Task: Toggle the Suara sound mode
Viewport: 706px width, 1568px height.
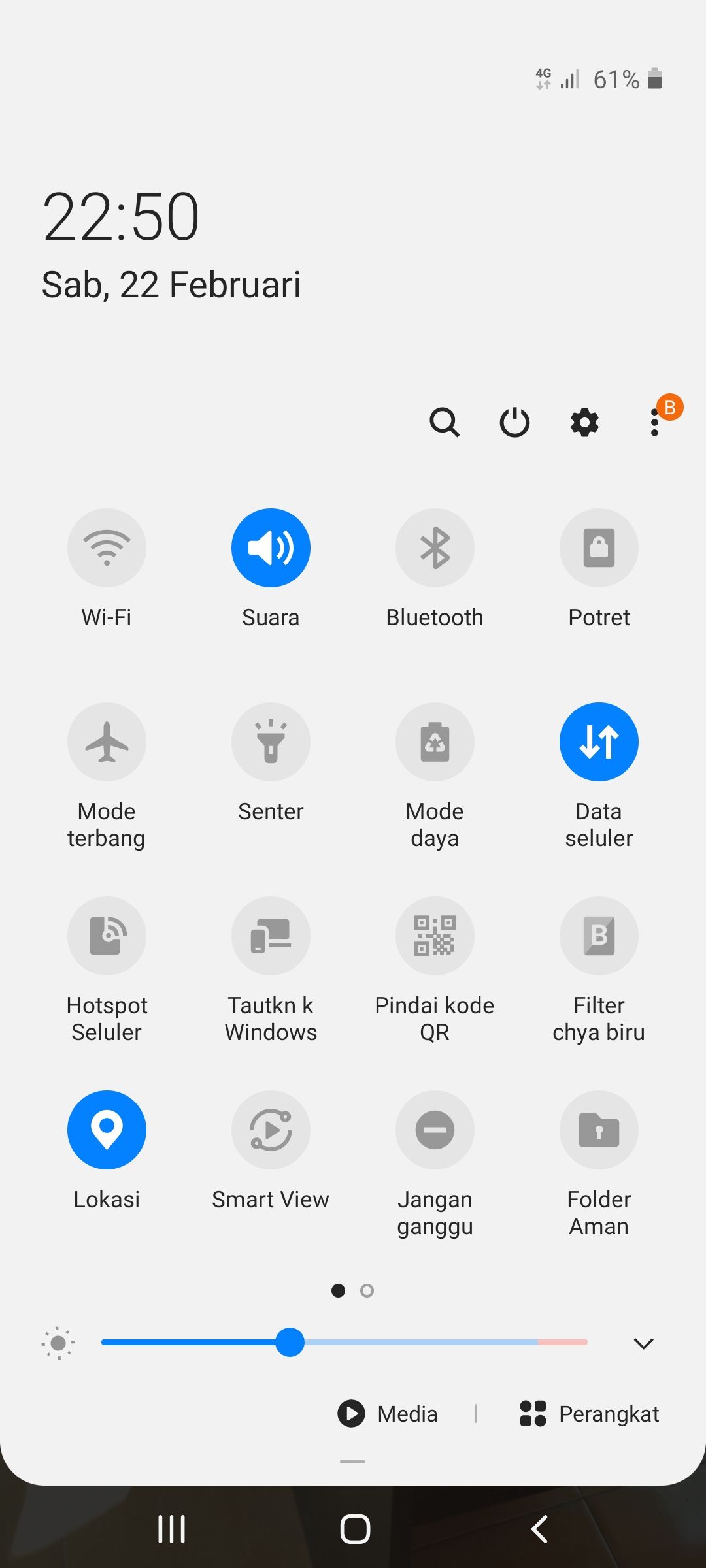Action: point(271,547)
